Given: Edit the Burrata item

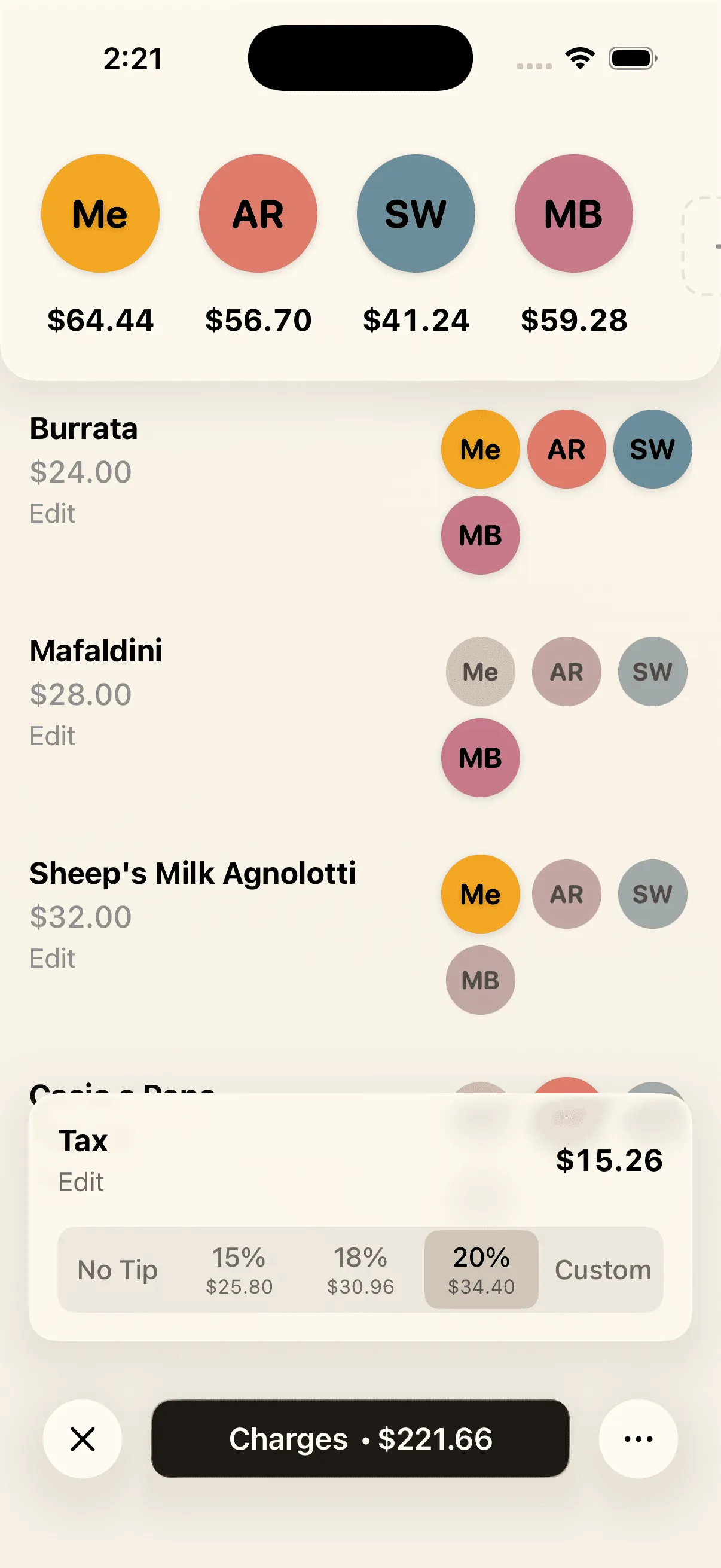Looking at the screenshot, I should point(53,514).
